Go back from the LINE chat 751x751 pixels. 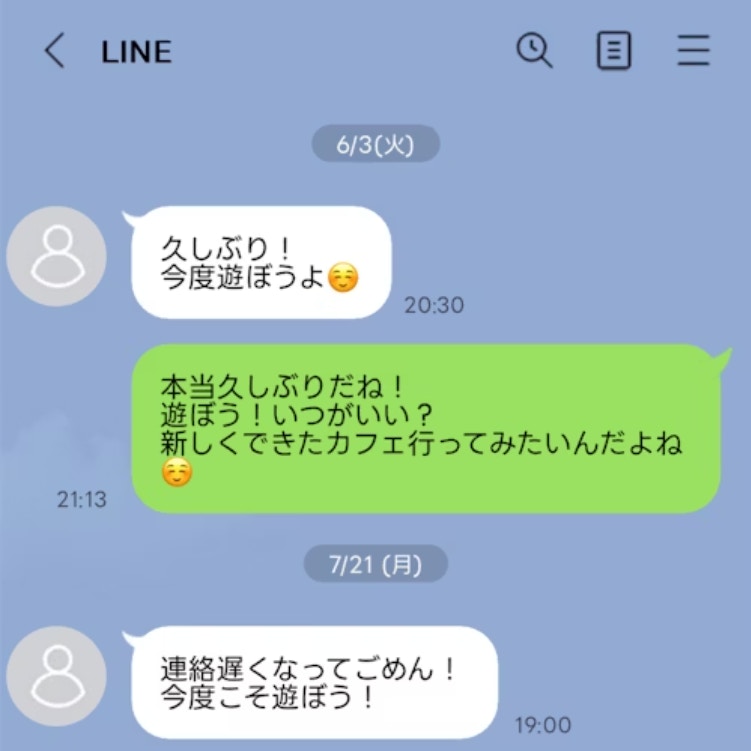click(55, 50)
